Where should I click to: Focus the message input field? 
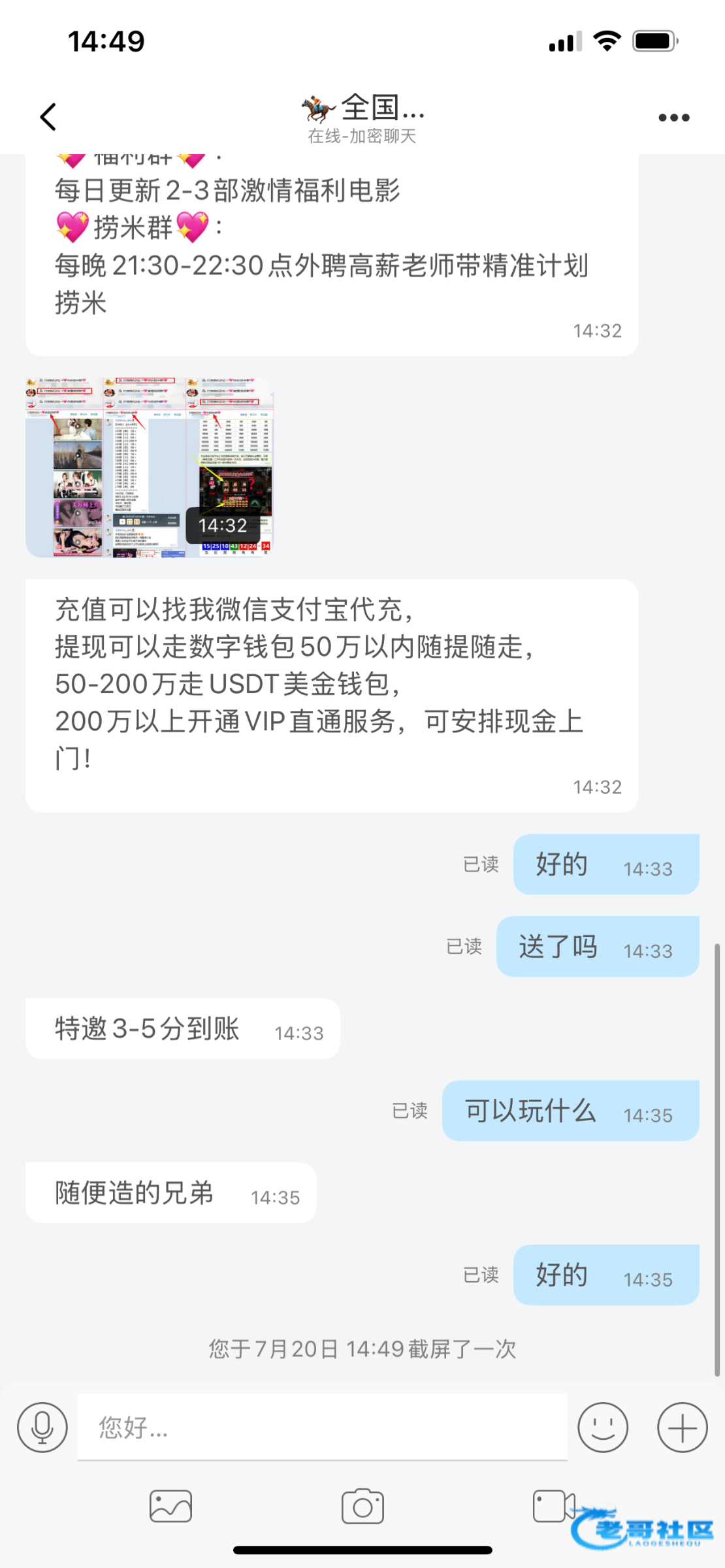click(322, 1428)
